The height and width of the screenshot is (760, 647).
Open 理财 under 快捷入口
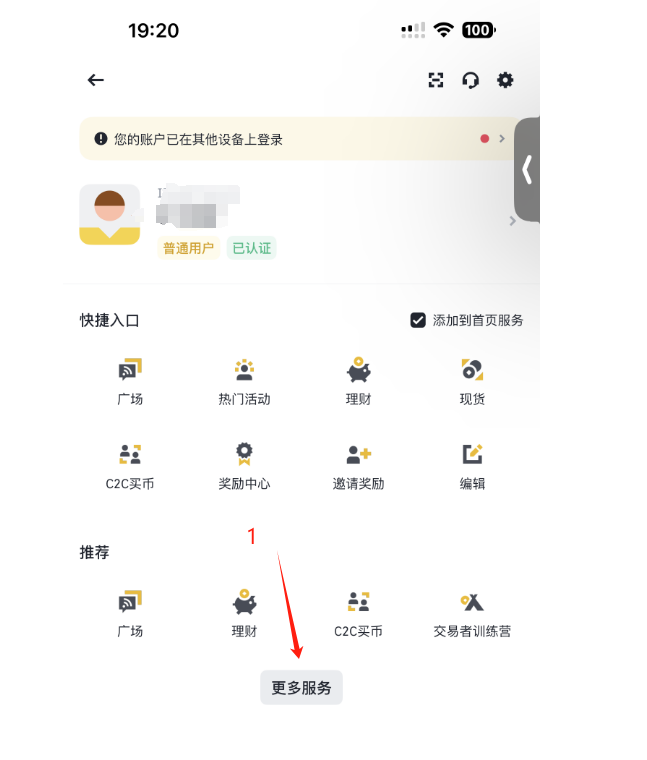[x=358, y=380]
